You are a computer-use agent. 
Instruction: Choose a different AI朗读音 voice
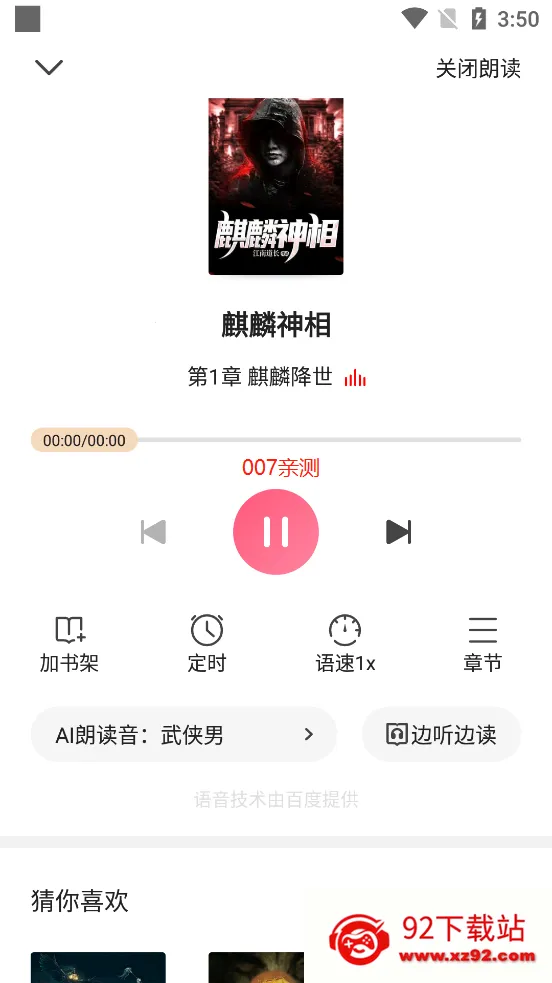pyautogui.click(x=184, y=734)
